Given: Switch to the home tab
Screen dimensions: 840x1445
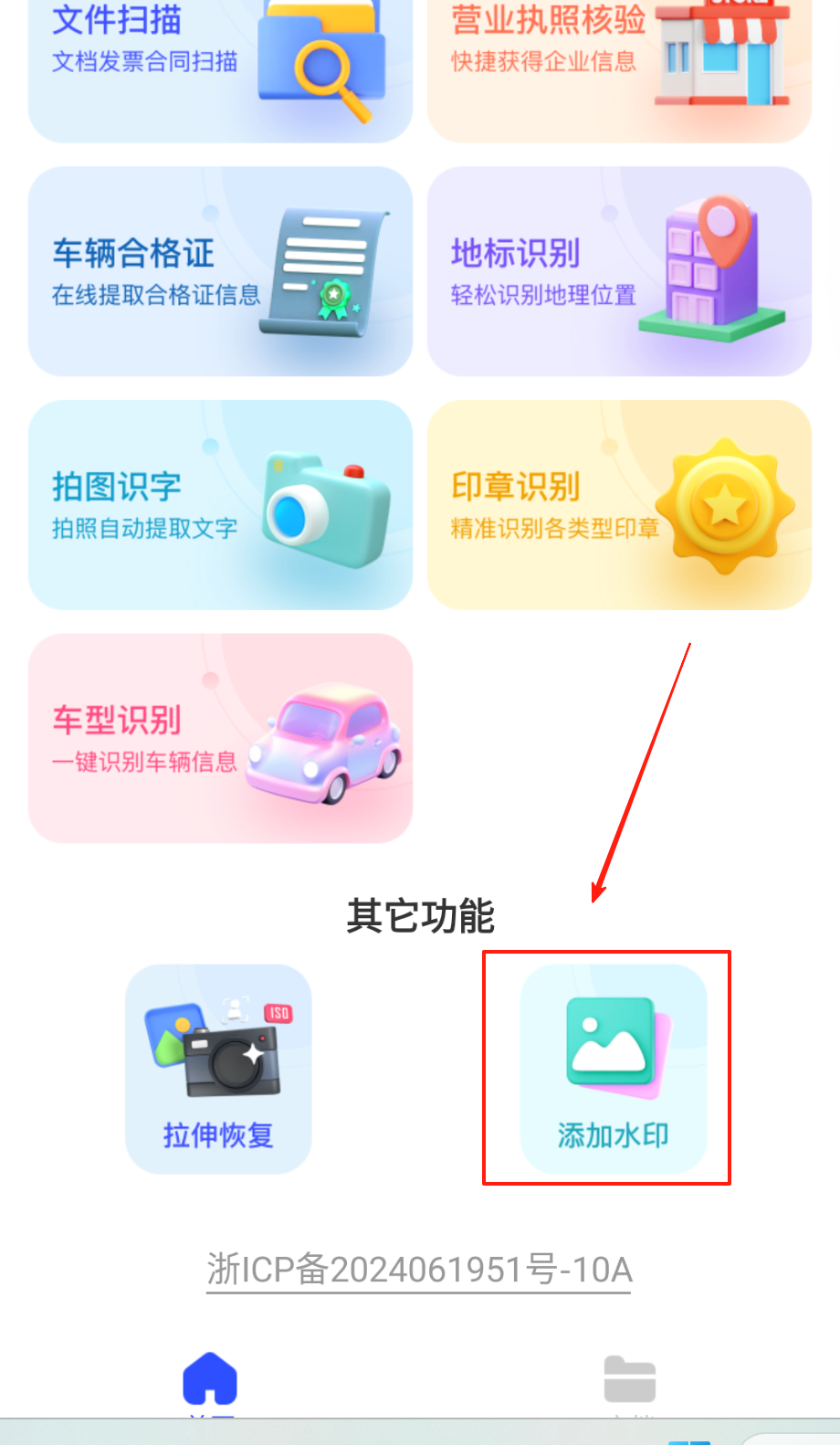Looking at the screenshot, I should [210, 1379].
